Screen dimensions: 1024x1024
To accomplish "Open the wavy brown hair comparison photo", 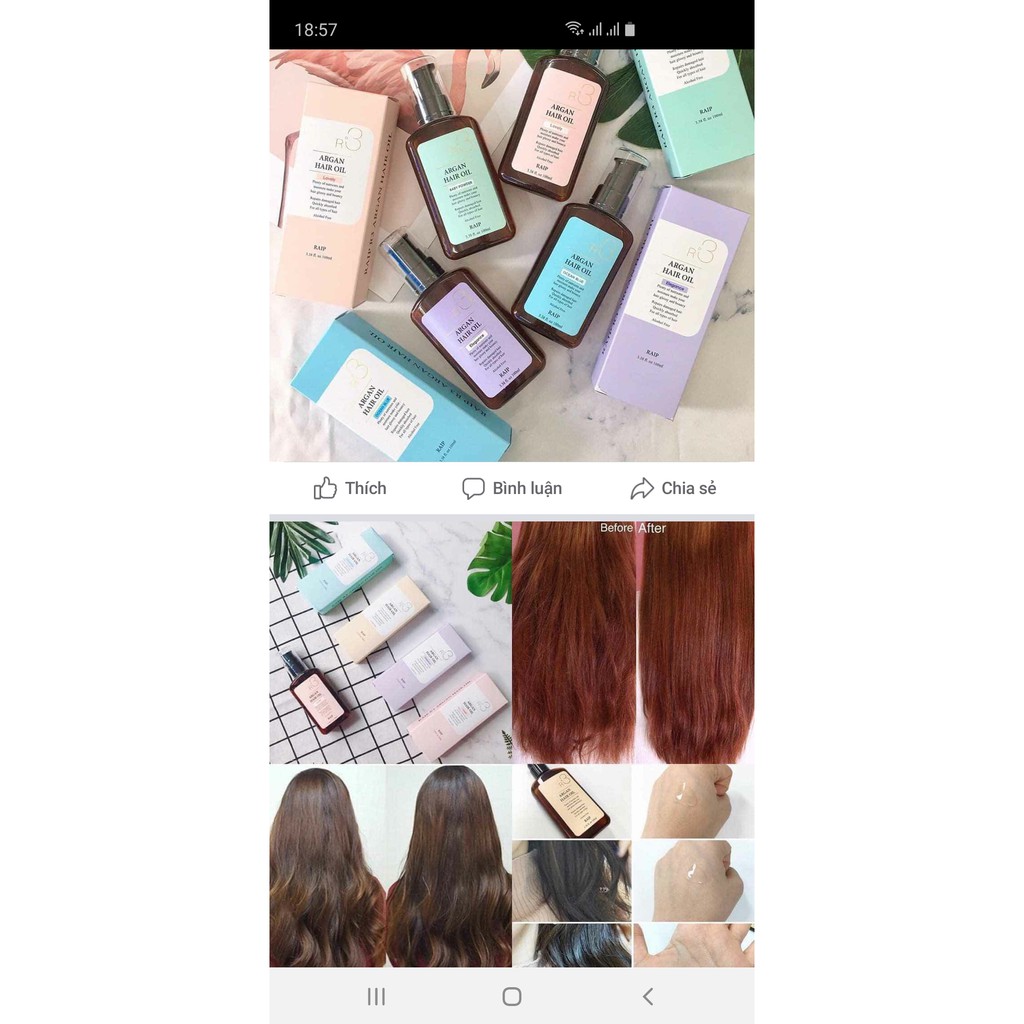I will click(x=390, y=866).
